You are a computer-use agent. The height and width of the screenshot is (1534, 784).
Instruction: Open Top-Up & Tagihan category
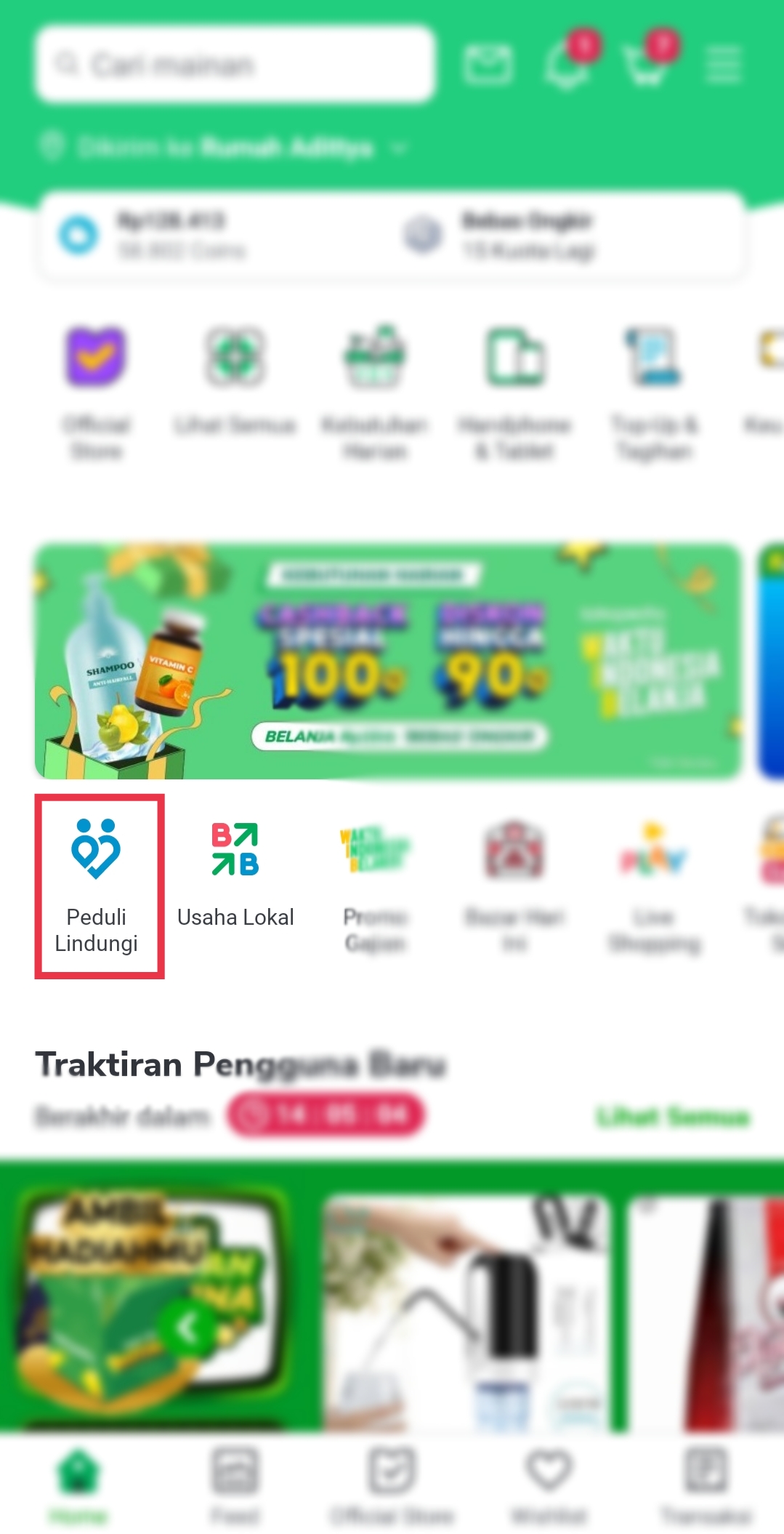pos(654,393)
